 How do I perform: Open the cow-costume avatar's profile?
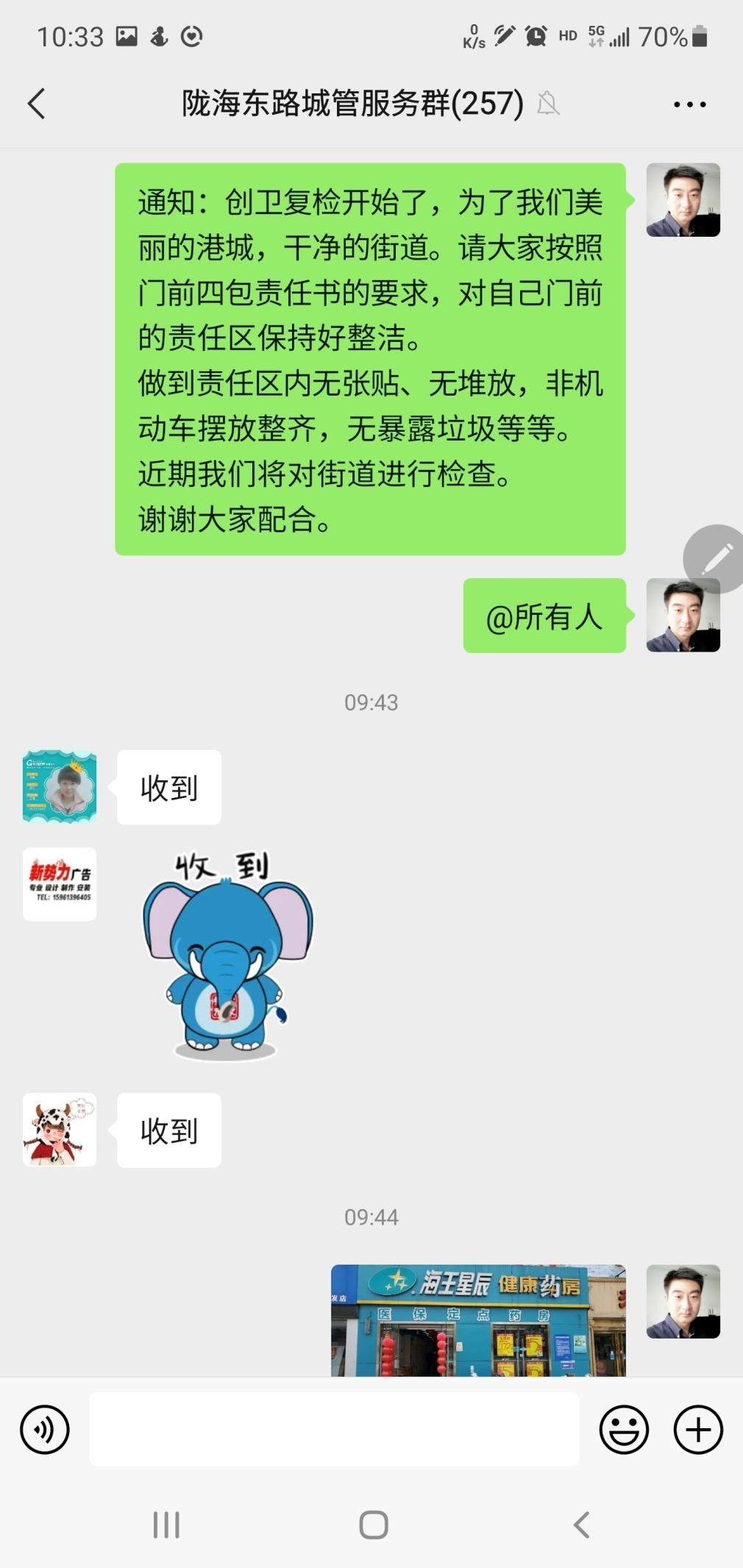60,1130
